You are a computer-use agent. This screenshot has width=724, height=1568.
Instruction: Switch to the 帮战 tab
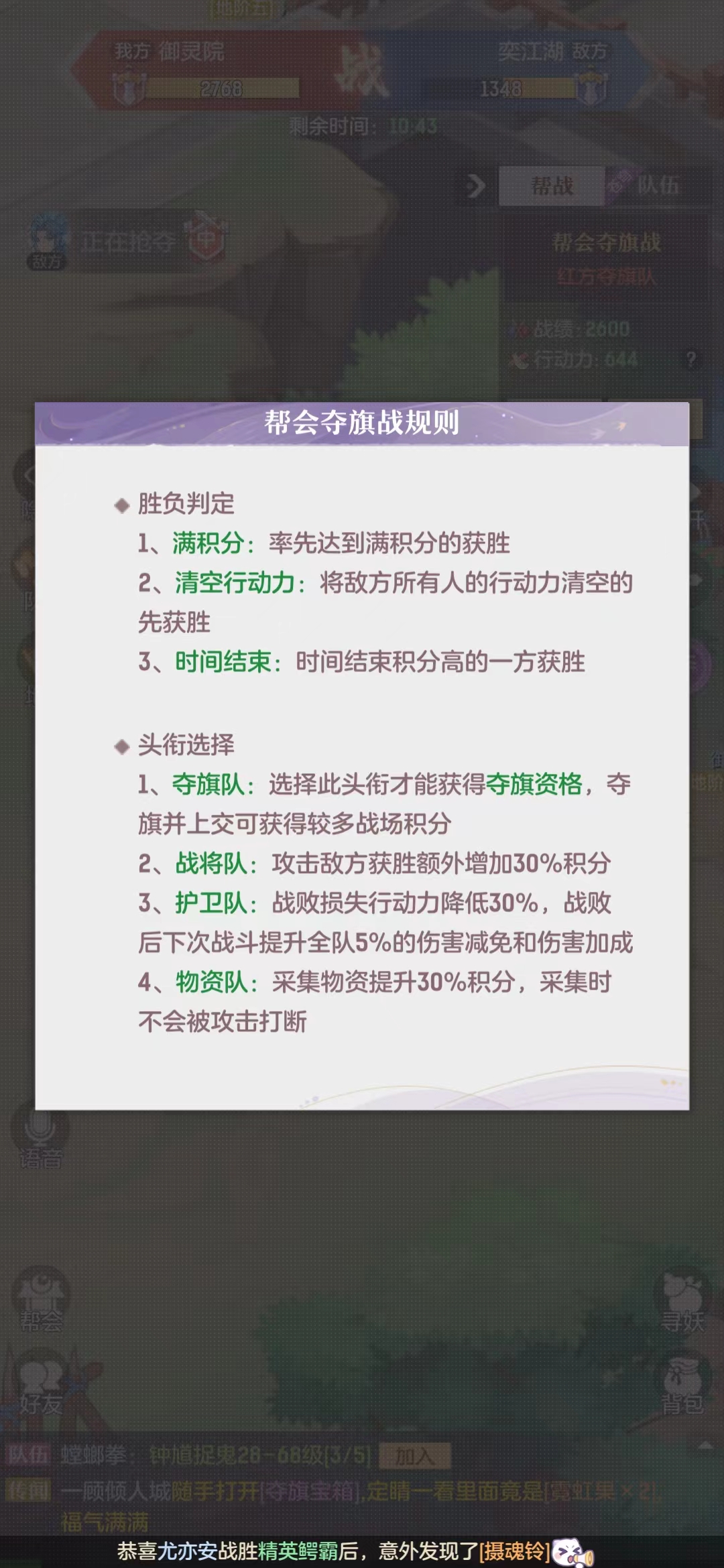pyautogui.click(x=552, y=186)
